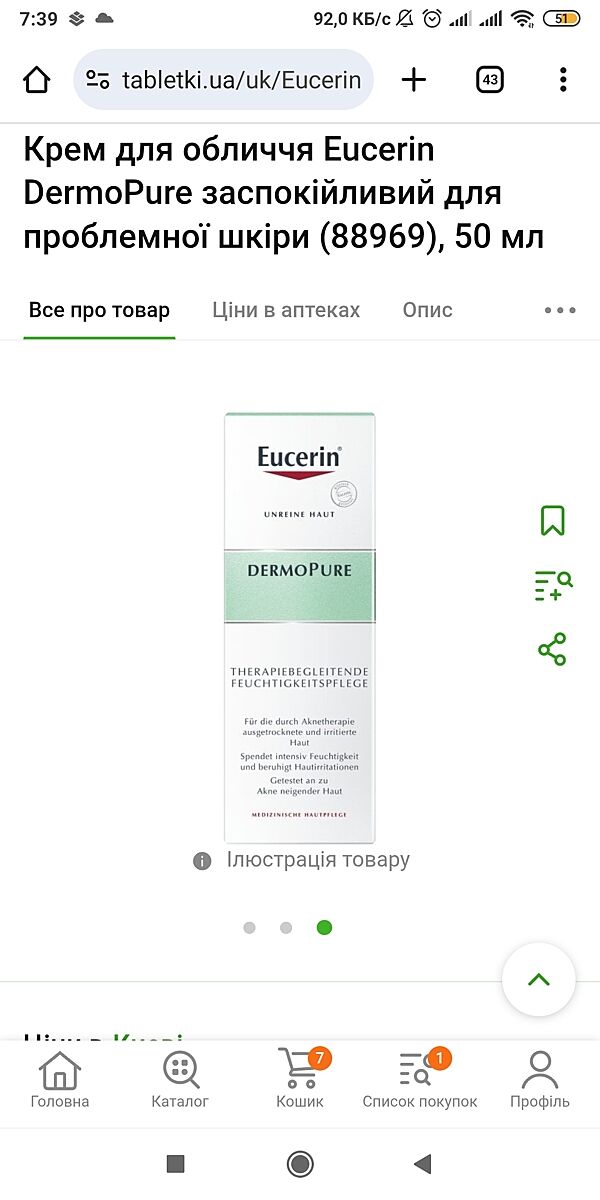Show more product tabs via the three dots
This screenshot has width=600, height=1200.
click(x=560, y=310)
